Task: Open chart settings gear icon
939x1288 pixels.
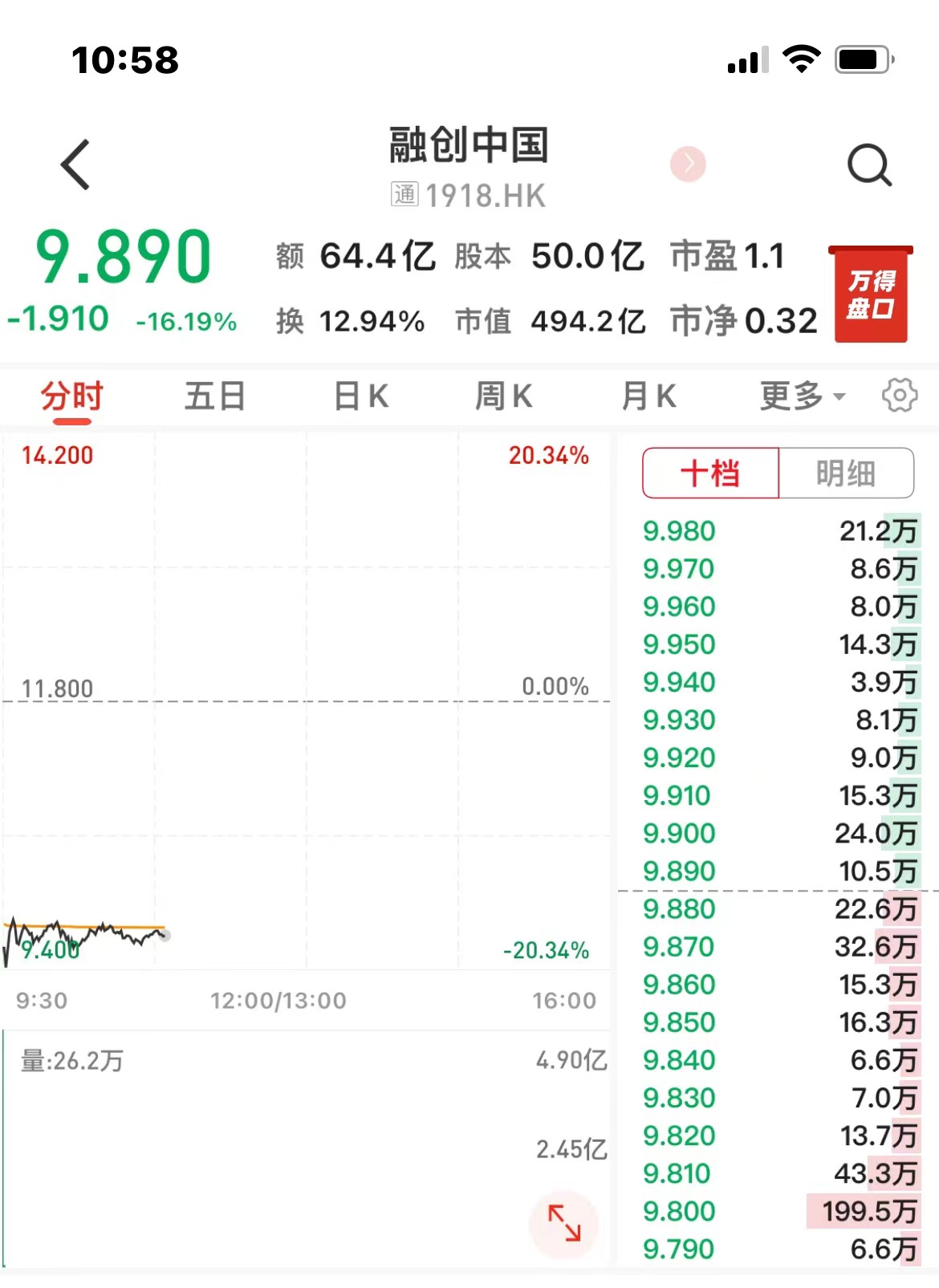Action: (x=899, y=396)
